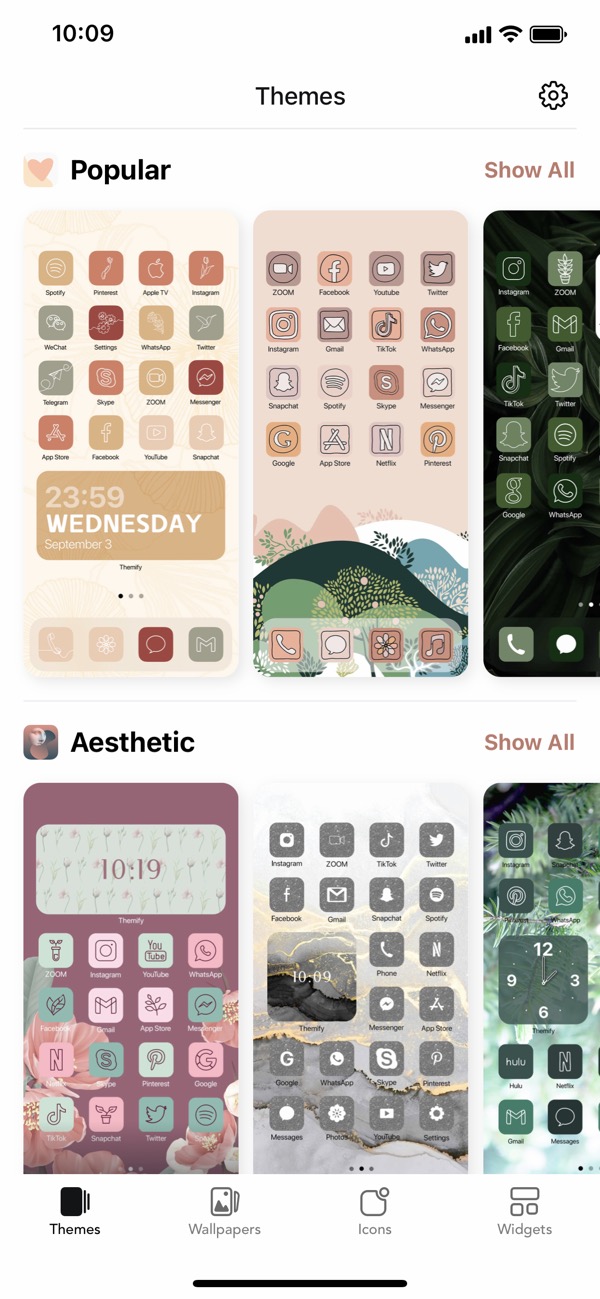Open the settings gear icon
Screen dimensions: 600x1299
tap(553, 96)
